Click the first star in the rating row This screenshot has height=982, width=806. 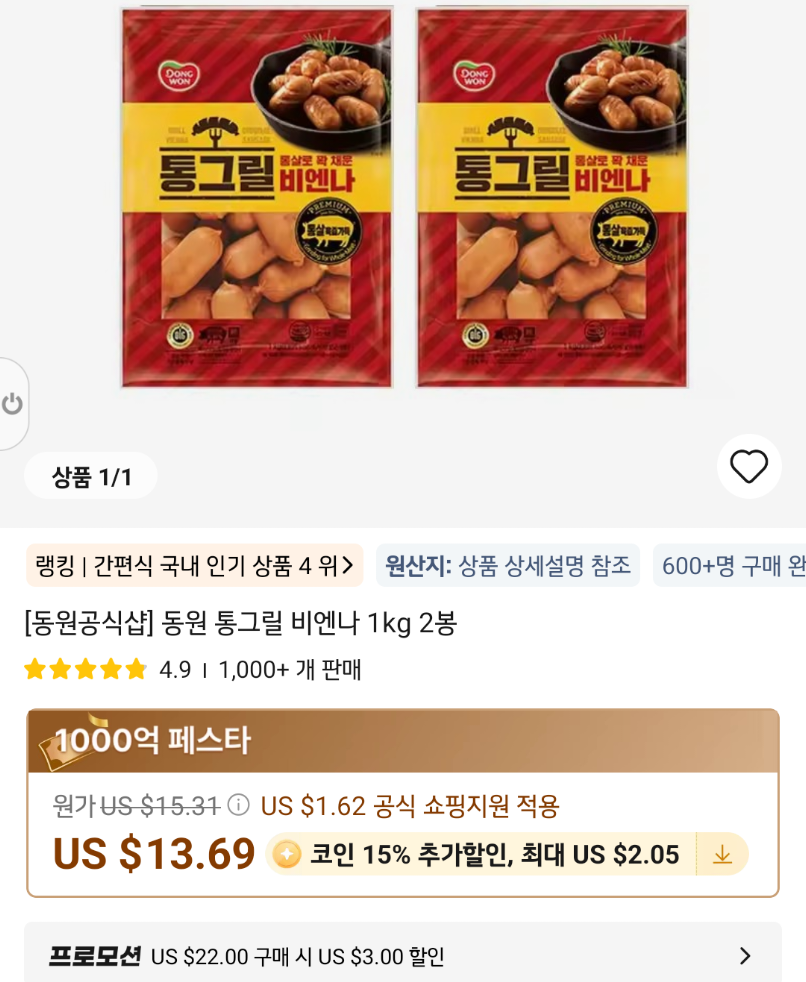click(33, 668)
